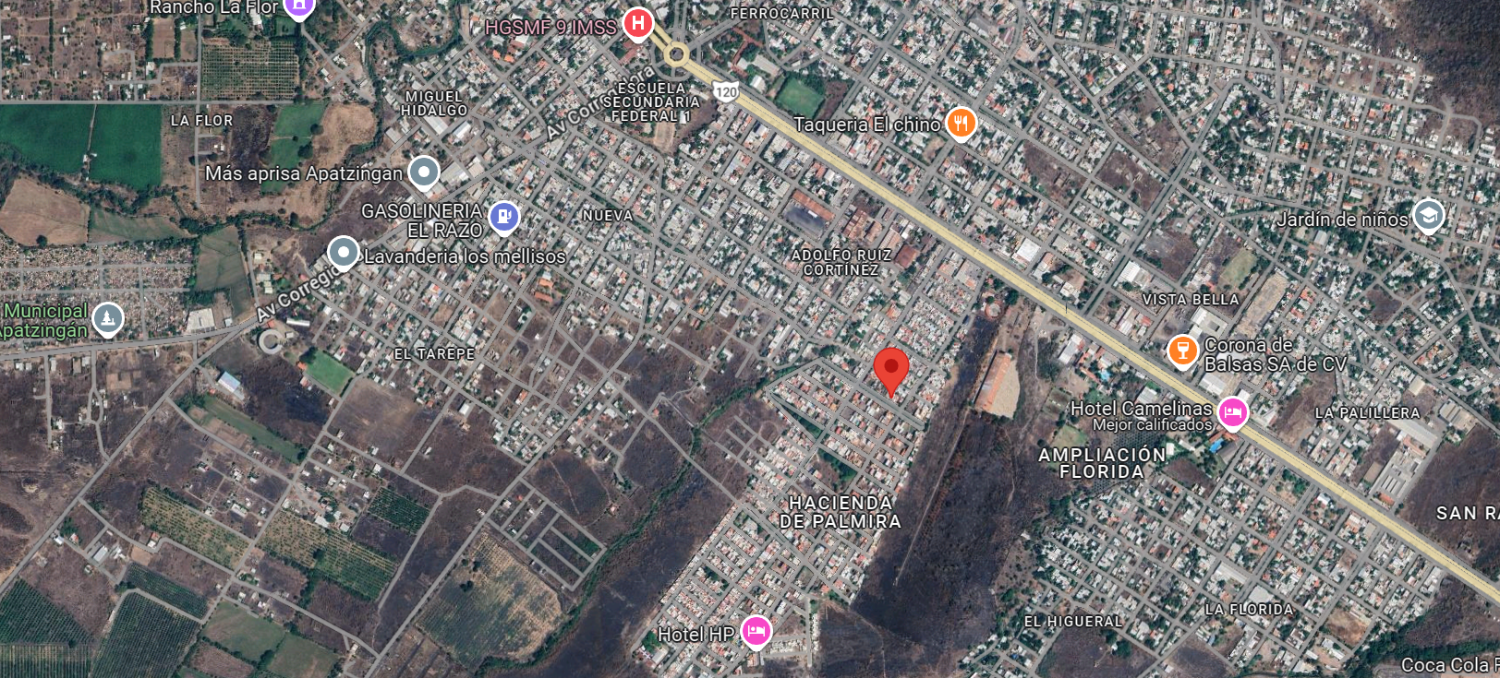Open the Lavanderia los mellisos marker

coord(343,254)
